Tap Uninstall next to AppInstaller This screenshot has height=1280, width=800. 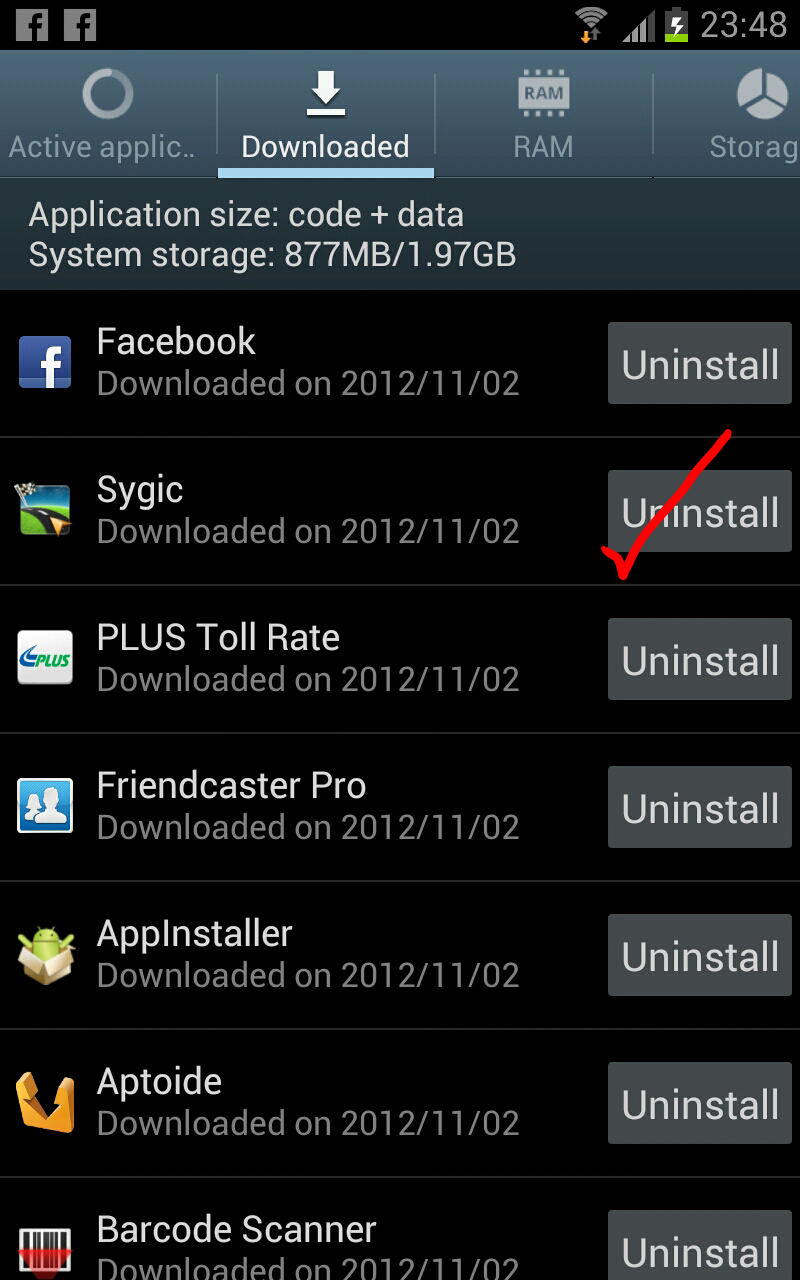(699, 956)
